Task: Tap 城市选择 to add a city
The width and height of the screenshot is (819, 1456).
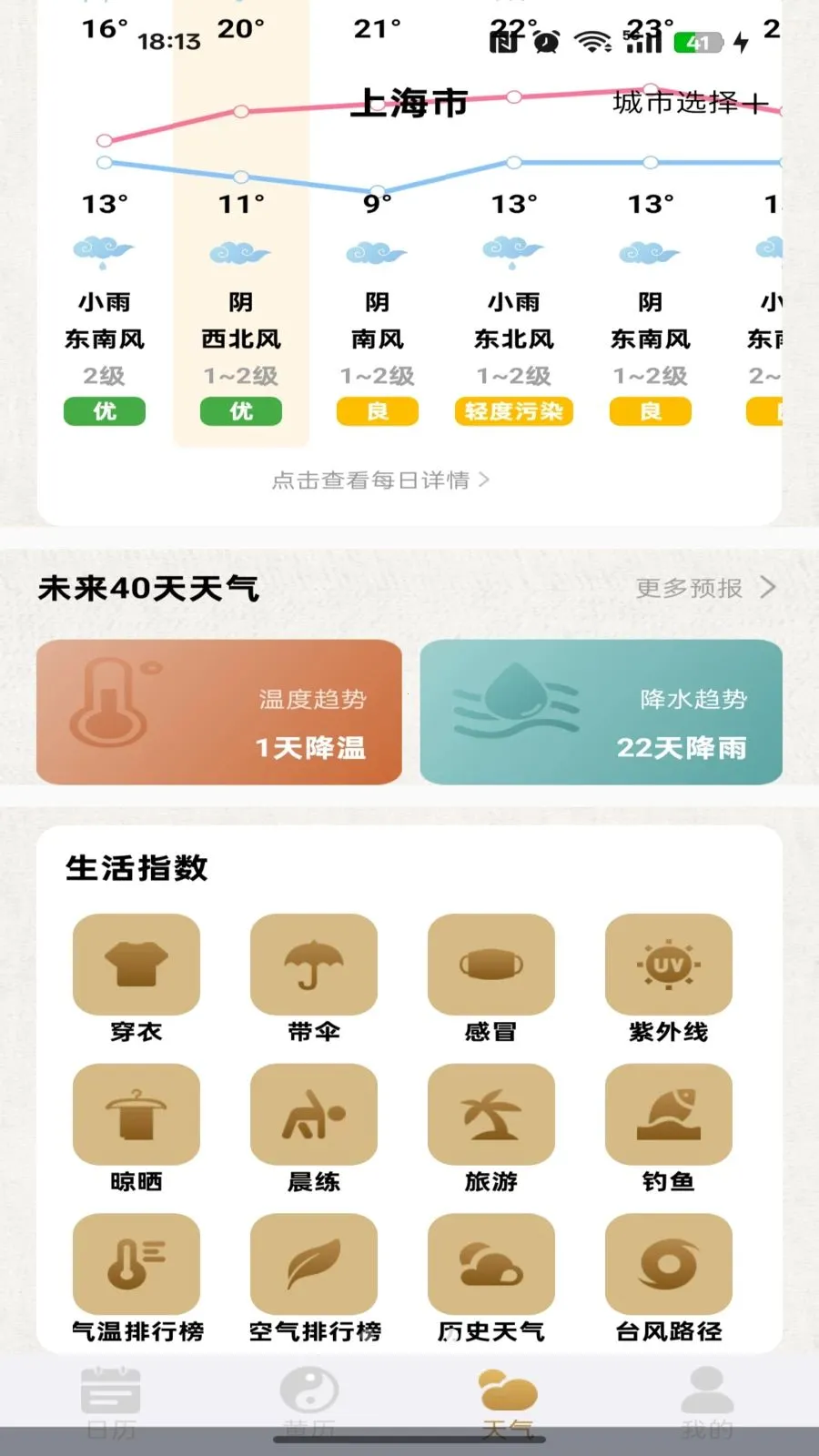Action: tap(689, 103)
